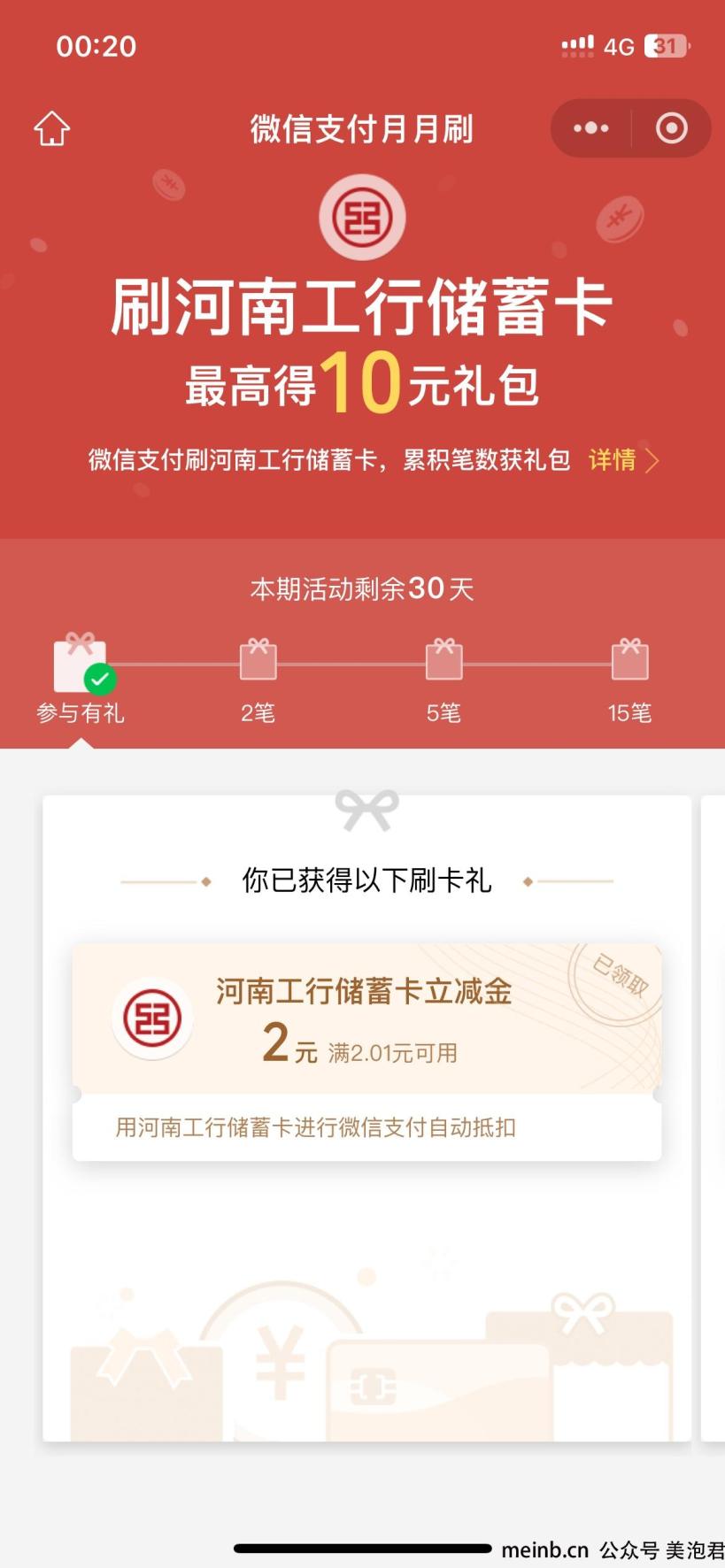This screenshot has width=725, height=1568.
Task: Go to the mini program home icon
Action: pos(51,129)
